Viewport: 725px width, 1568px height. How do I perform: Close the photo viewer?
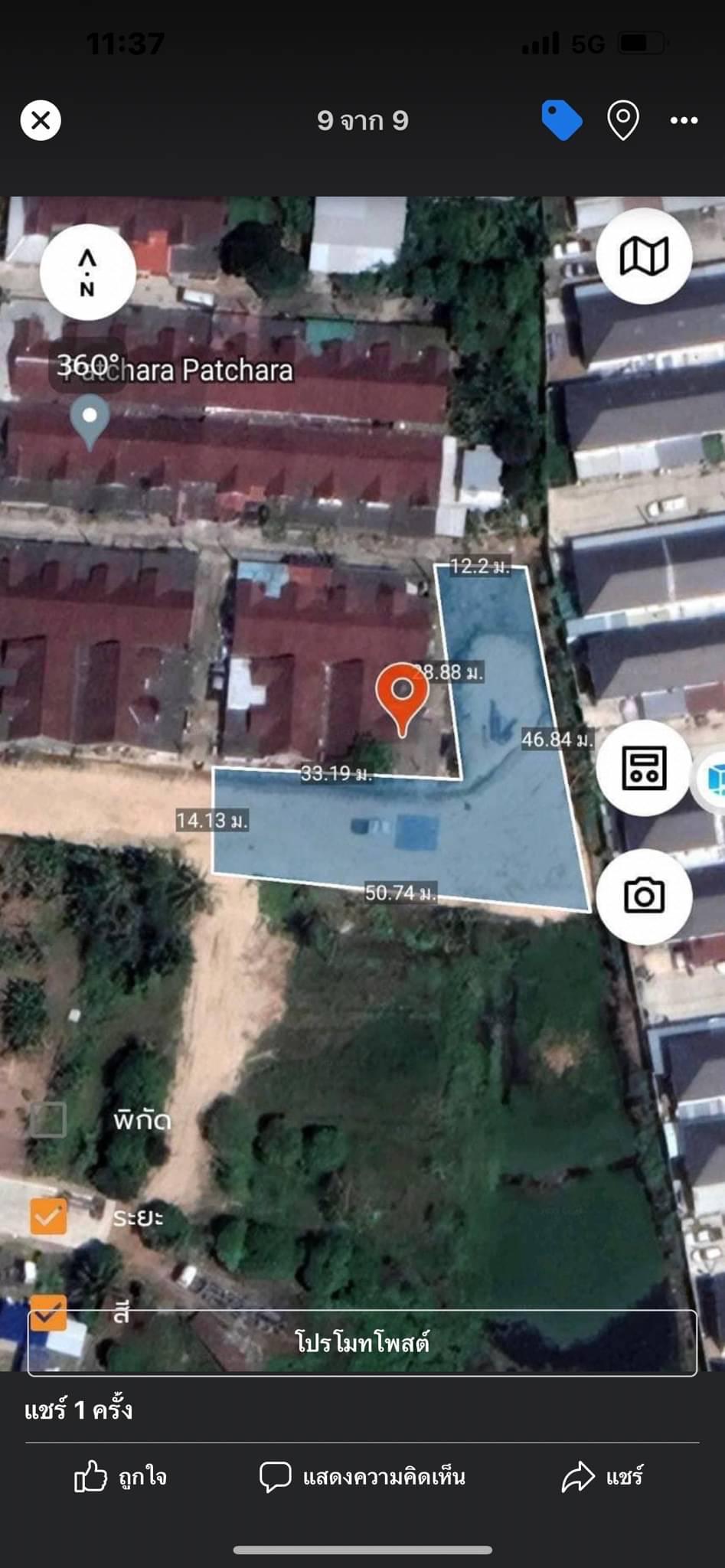pyautogui.click(x=41, y=120)
